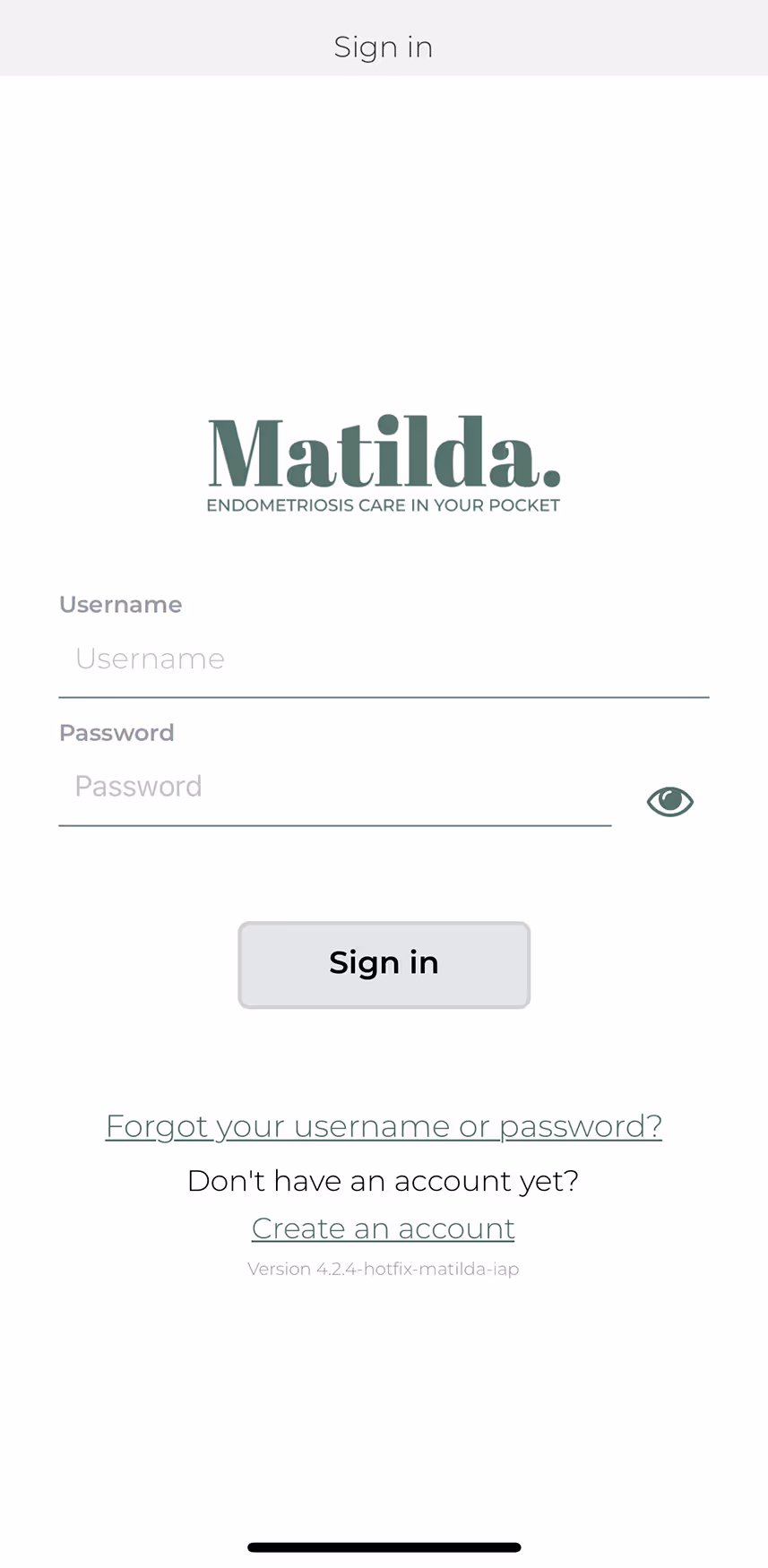The width and height of the screenshot is (768, 1568).
Task: Click the Endometriosis Care in Your Pocket tagline
Action: (384, 504)
